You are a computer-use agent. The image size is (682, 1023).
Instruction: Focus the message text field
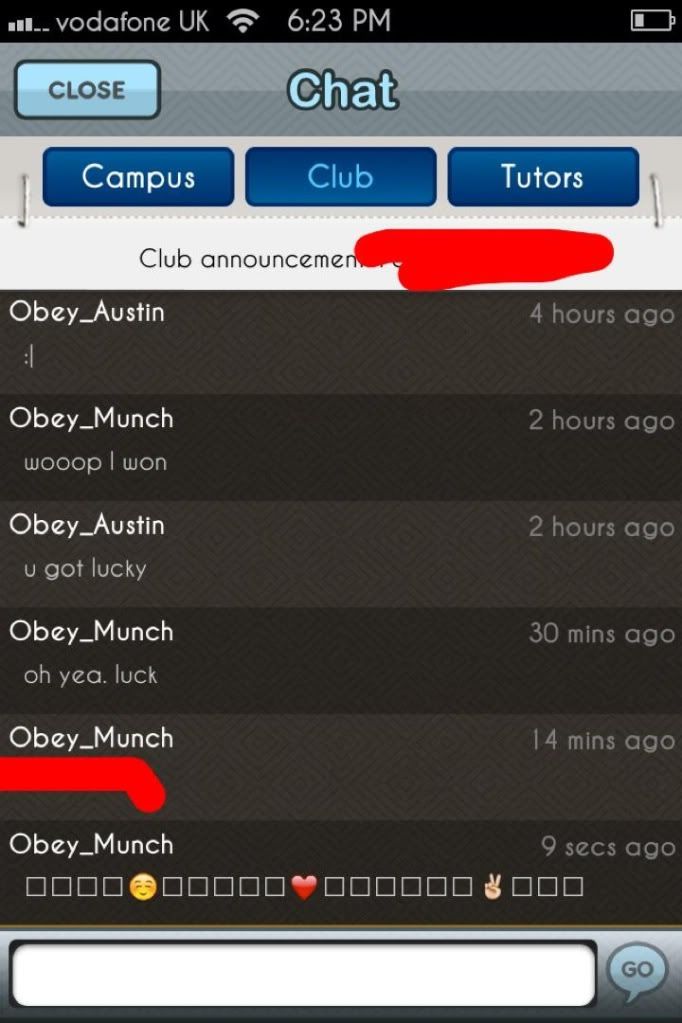point(303,973)
